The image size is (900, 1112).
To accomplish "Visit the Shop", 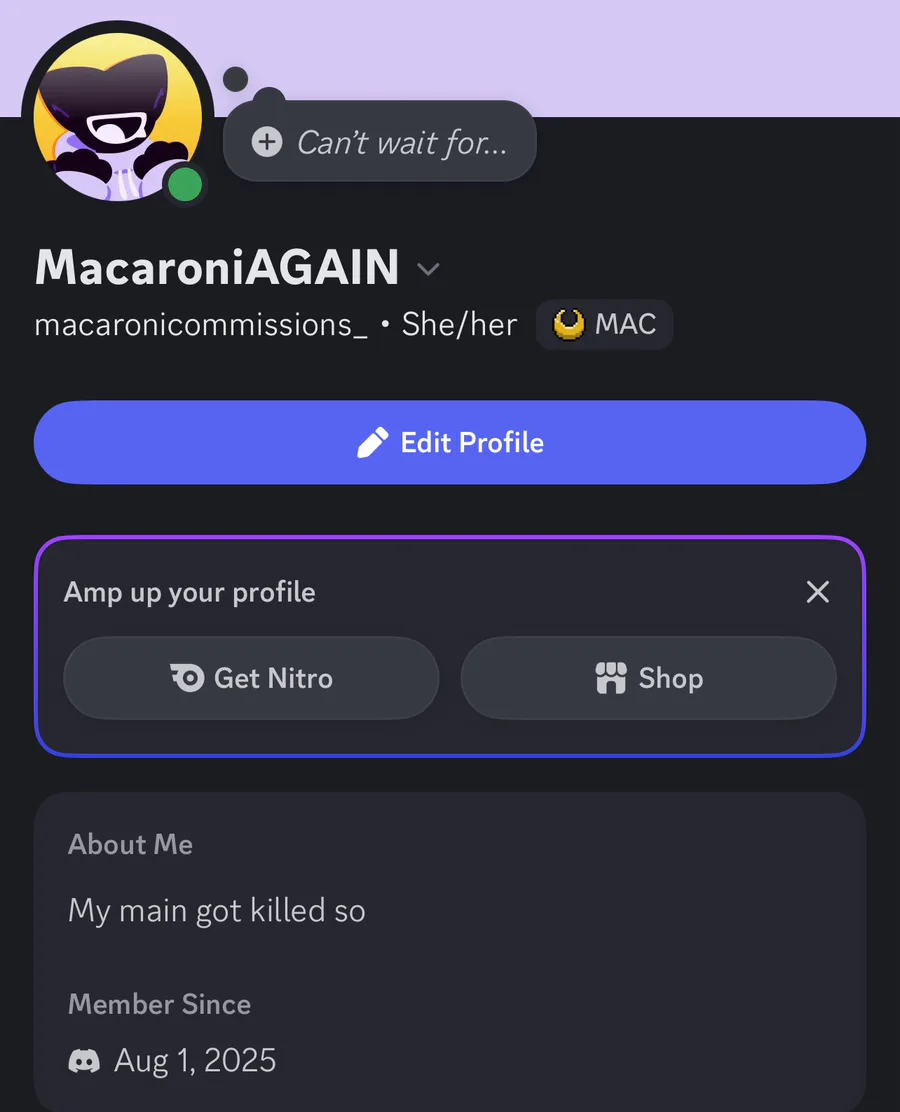I will click(x=648, y=678).
